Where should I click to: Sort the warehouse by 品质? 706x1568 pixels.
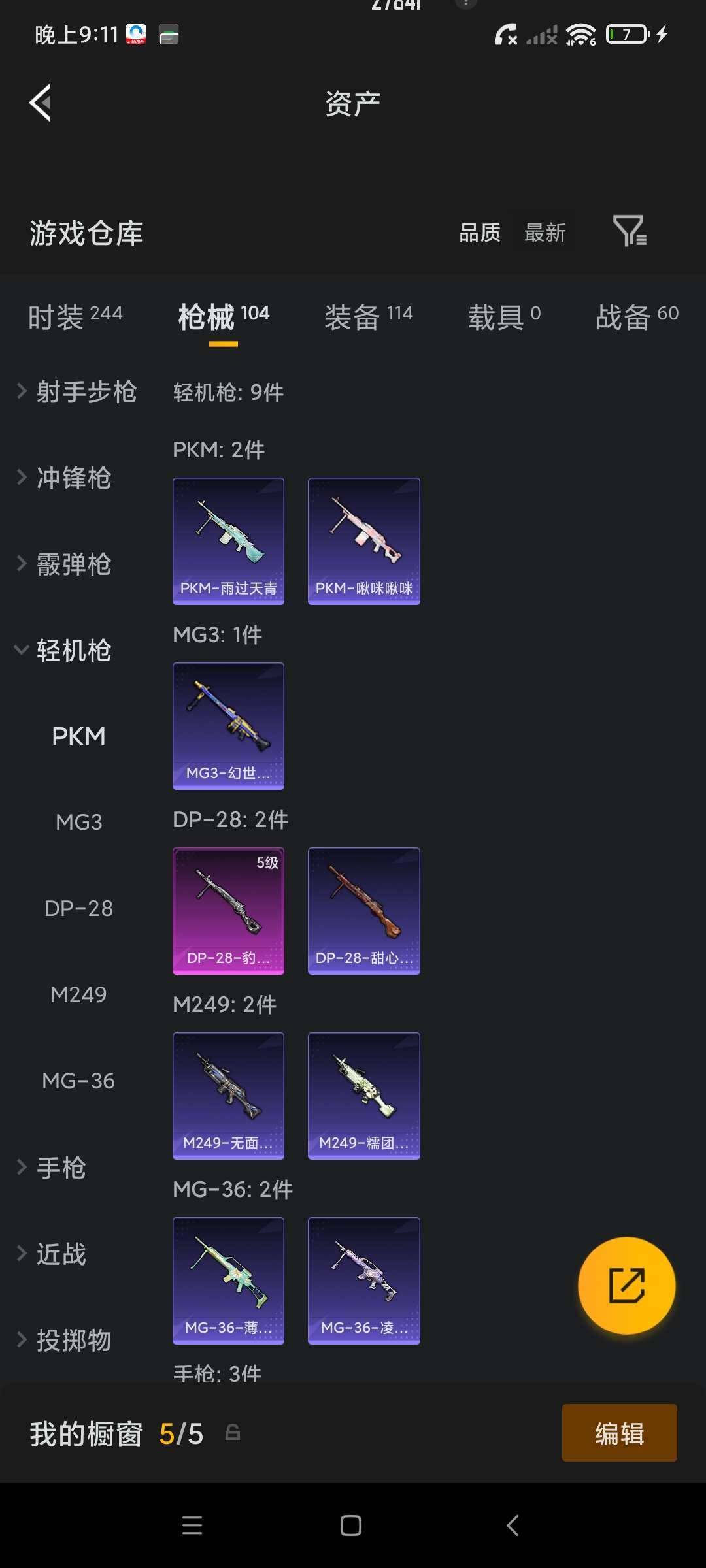tap(480, 233)
